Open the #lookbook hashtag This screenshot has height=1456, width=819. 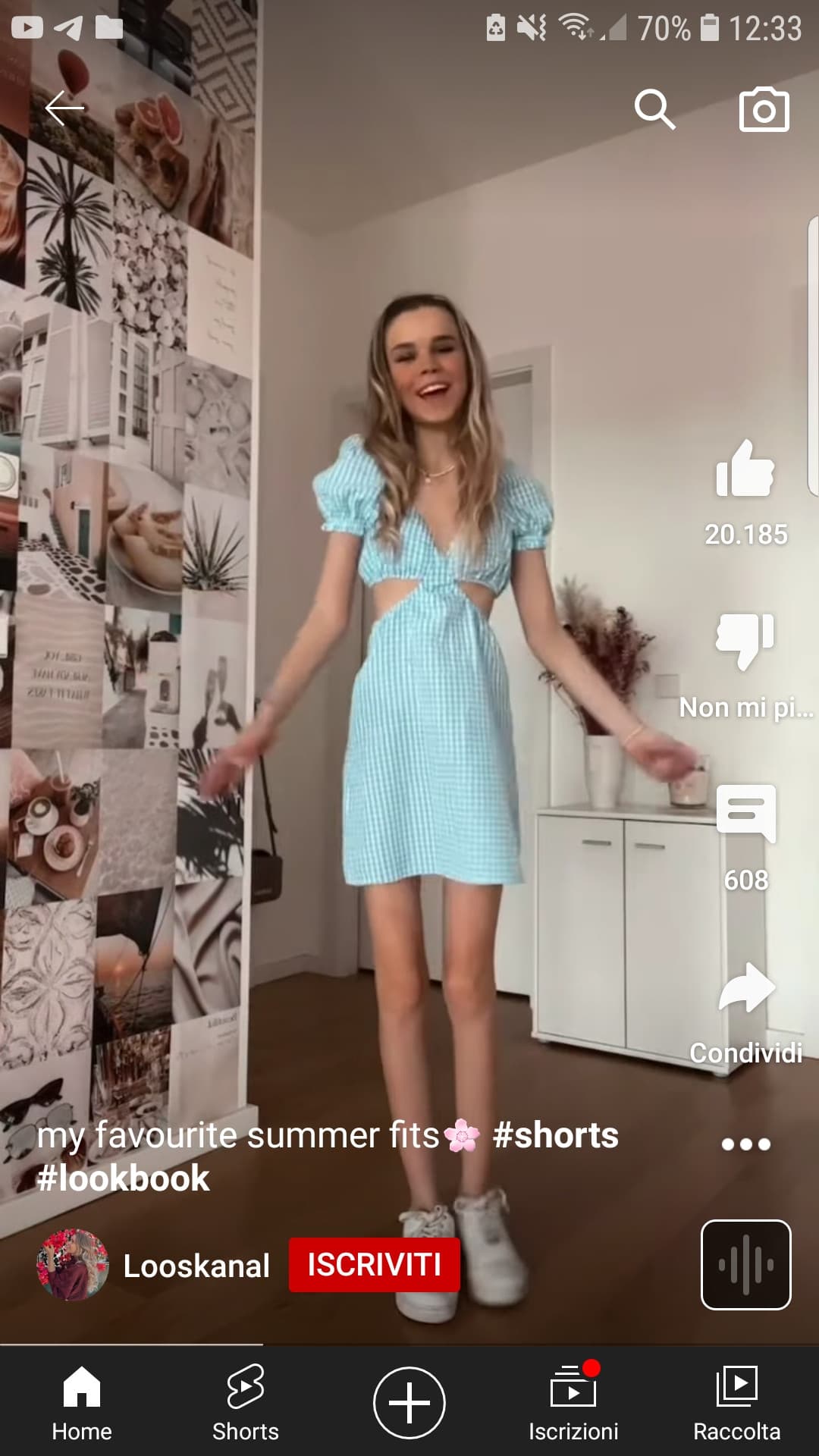tap(124, 1178)
